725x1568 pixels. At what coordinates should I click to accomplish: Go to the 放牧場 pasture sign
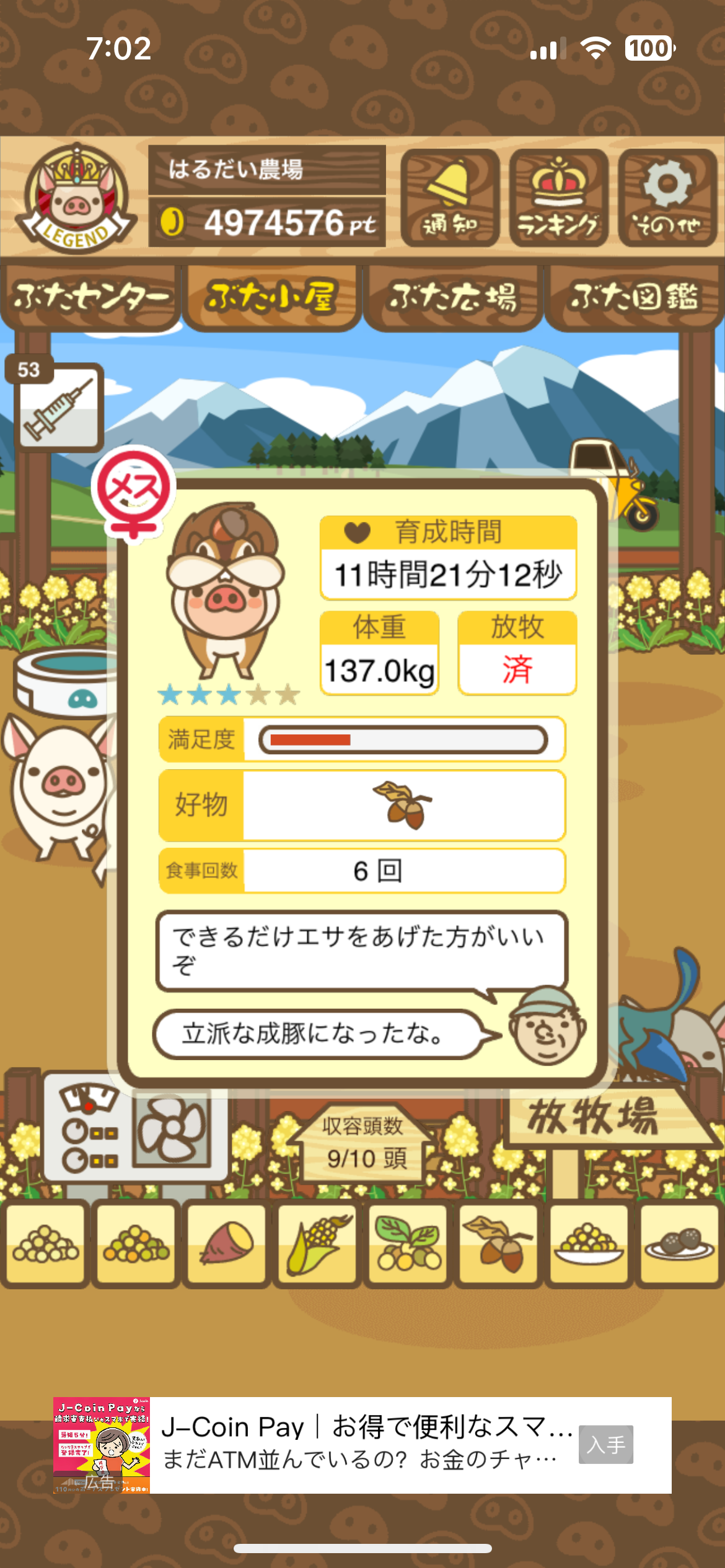595,1118
